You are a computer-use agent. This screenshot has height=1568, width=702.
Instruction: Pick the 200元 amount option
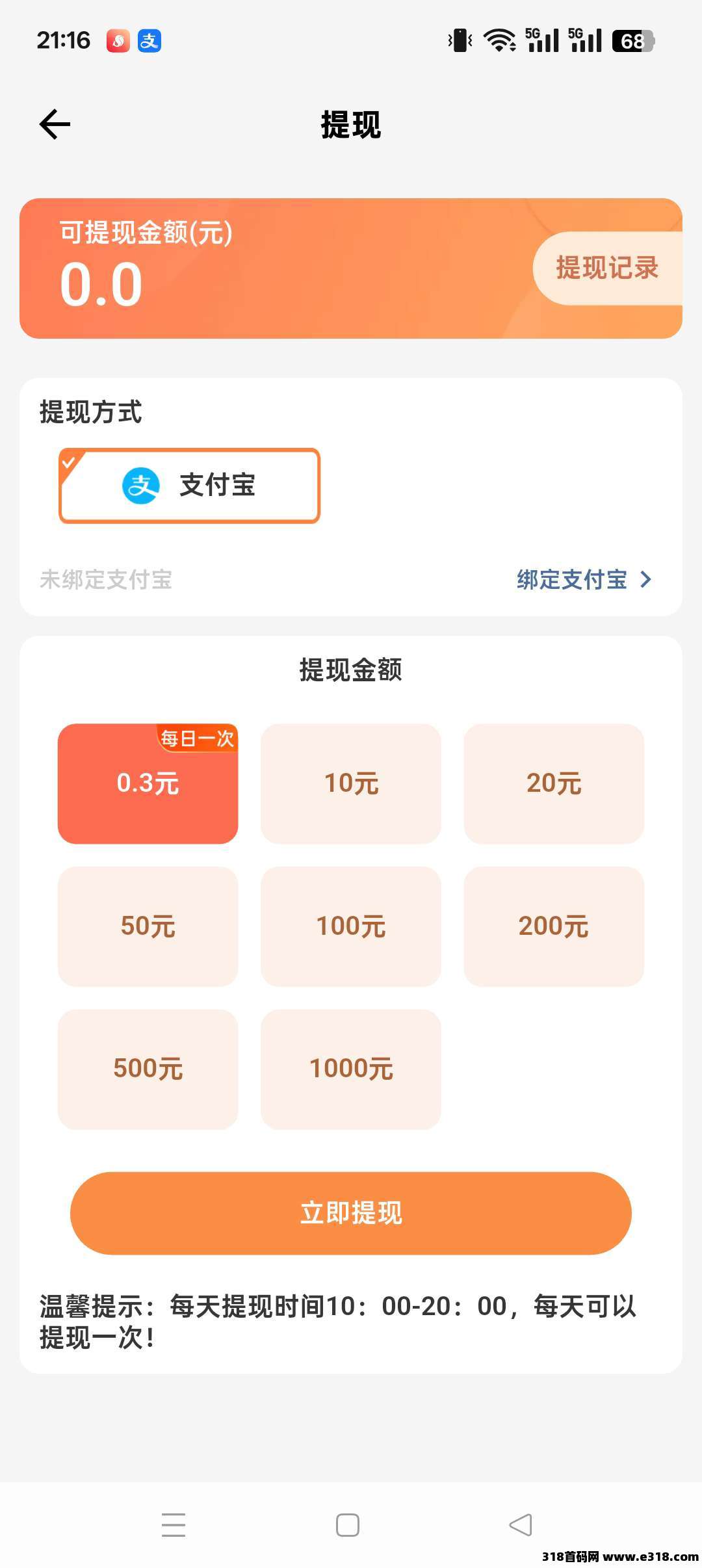pos(554,926)
